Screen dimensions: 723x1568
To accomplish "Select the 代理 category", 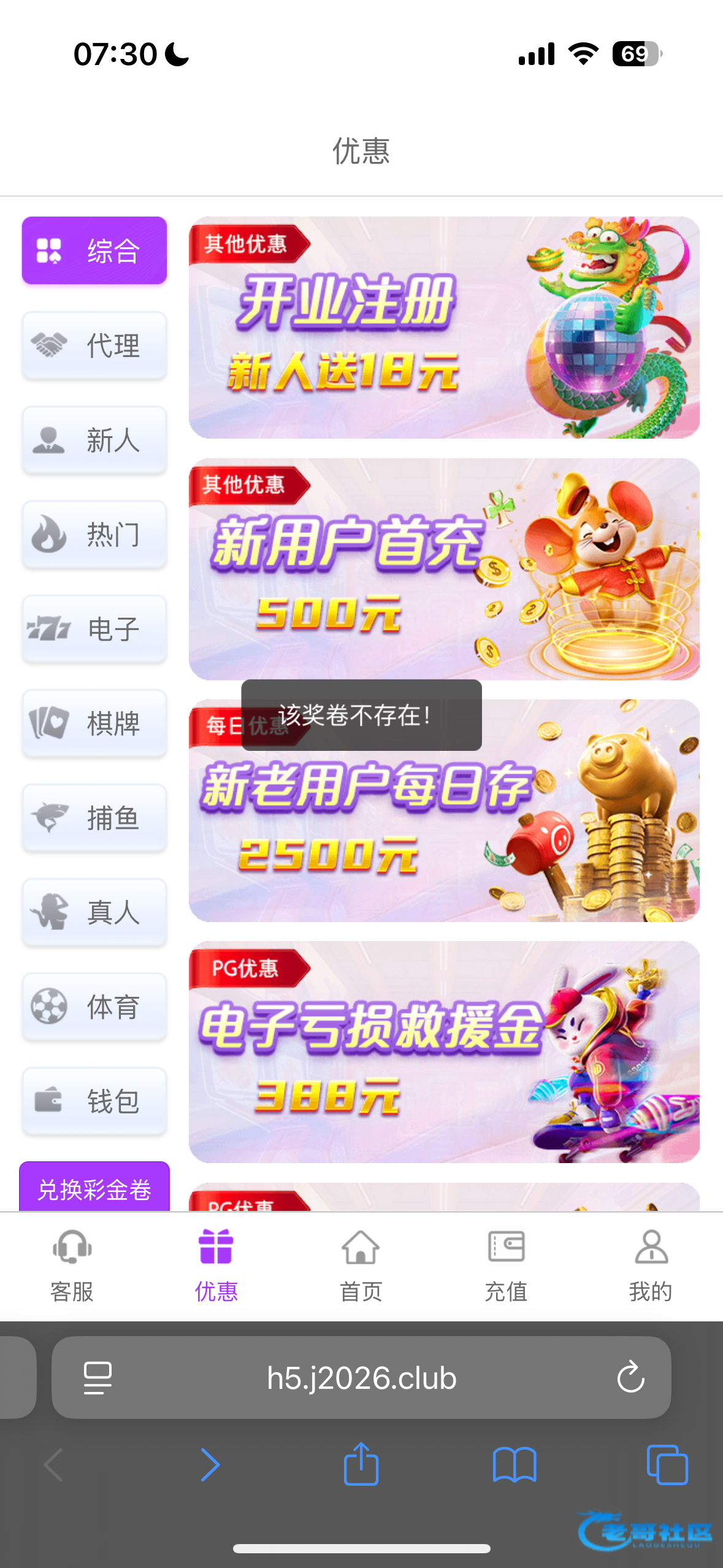I will 94,345.
